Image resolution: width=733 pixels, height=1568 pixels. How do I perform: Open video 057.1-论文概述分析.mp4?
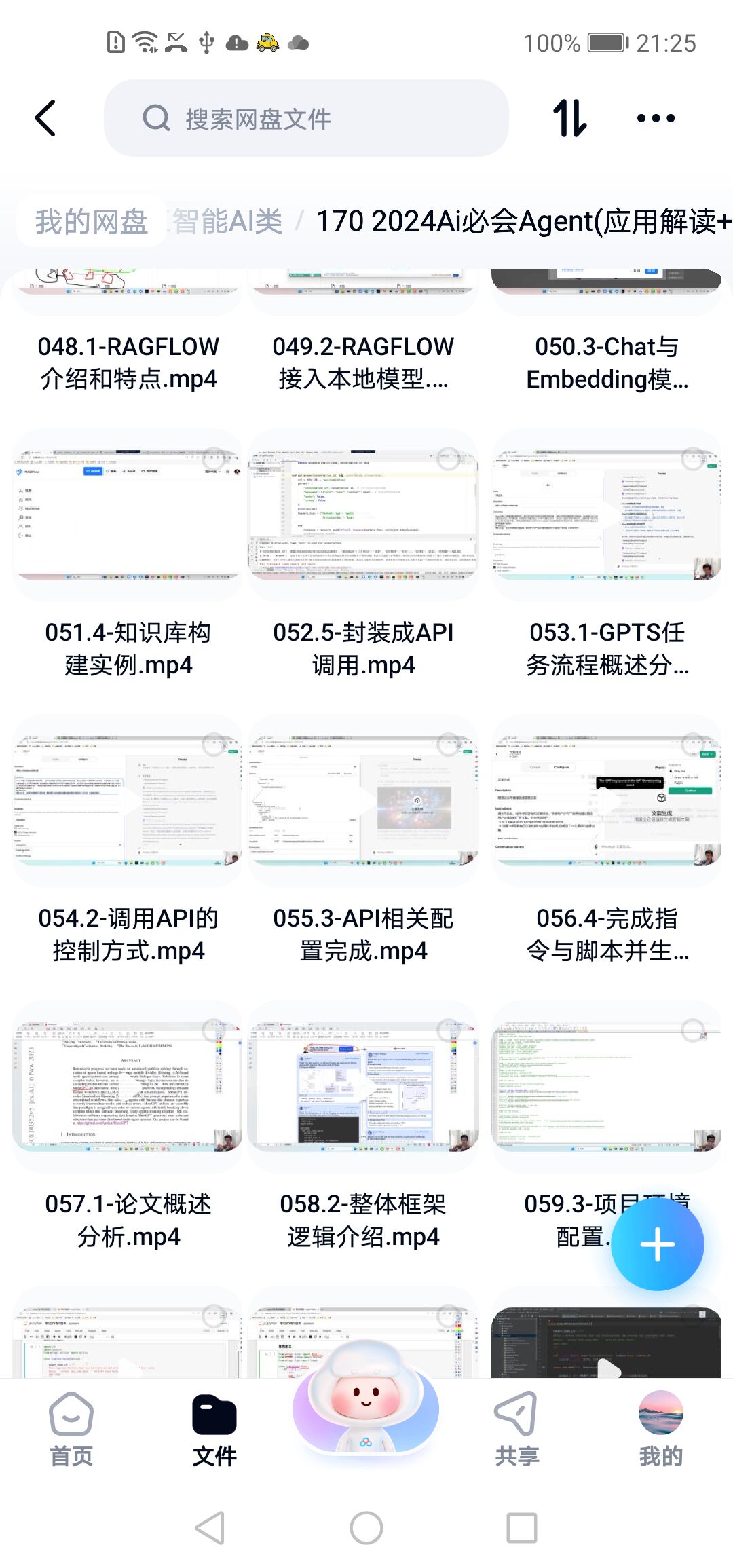[x=128, y=1086]
